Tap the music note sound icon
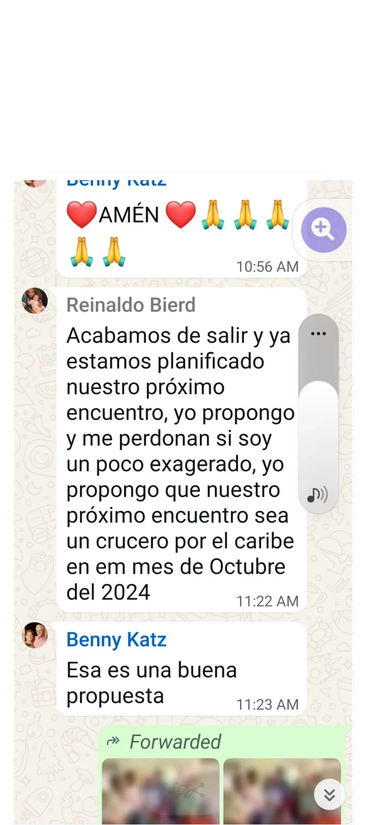Viewport: 370px width, 825px height. pos(317,495)
